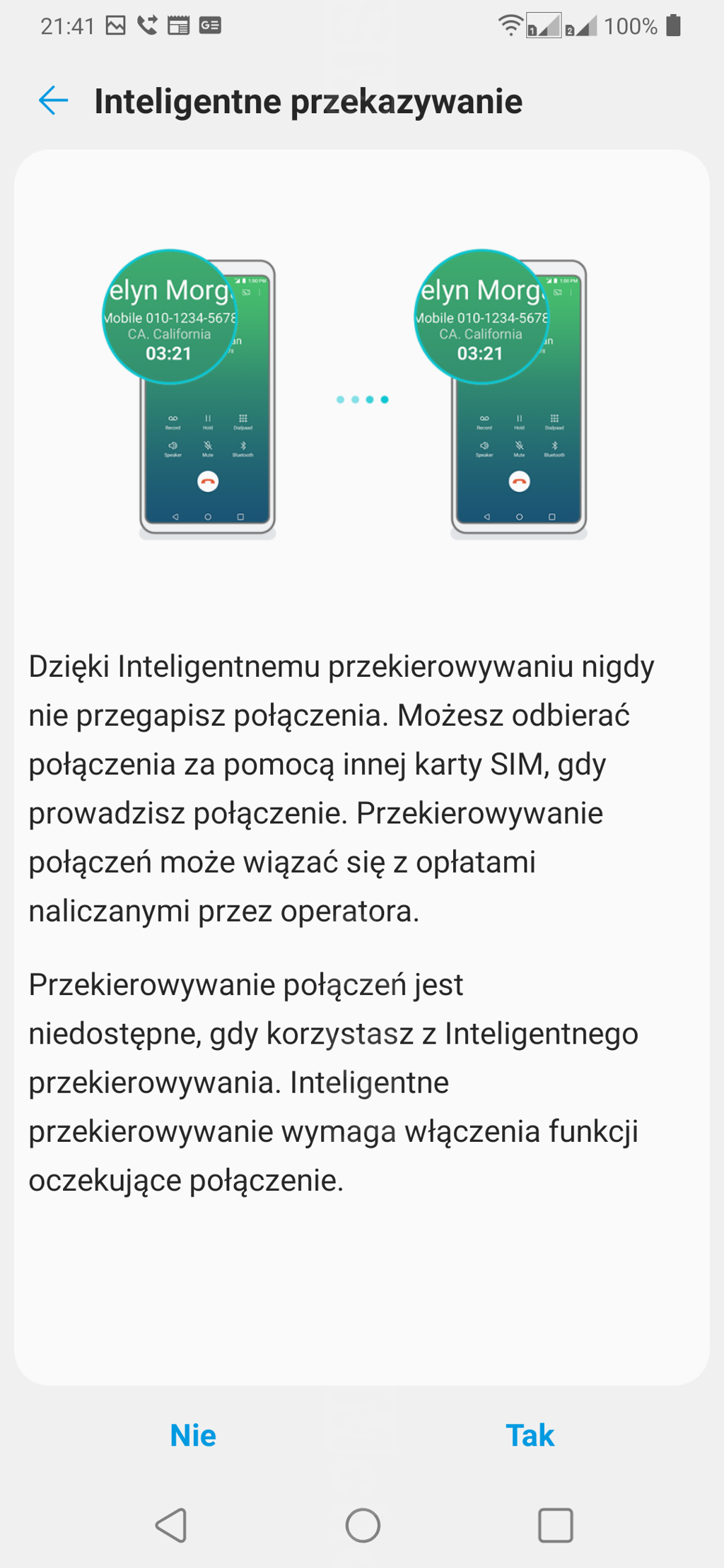The height and width of the screenshot is (1568, 724).
Task: Decline smart forwarding with Nie
Action: 193,1435
